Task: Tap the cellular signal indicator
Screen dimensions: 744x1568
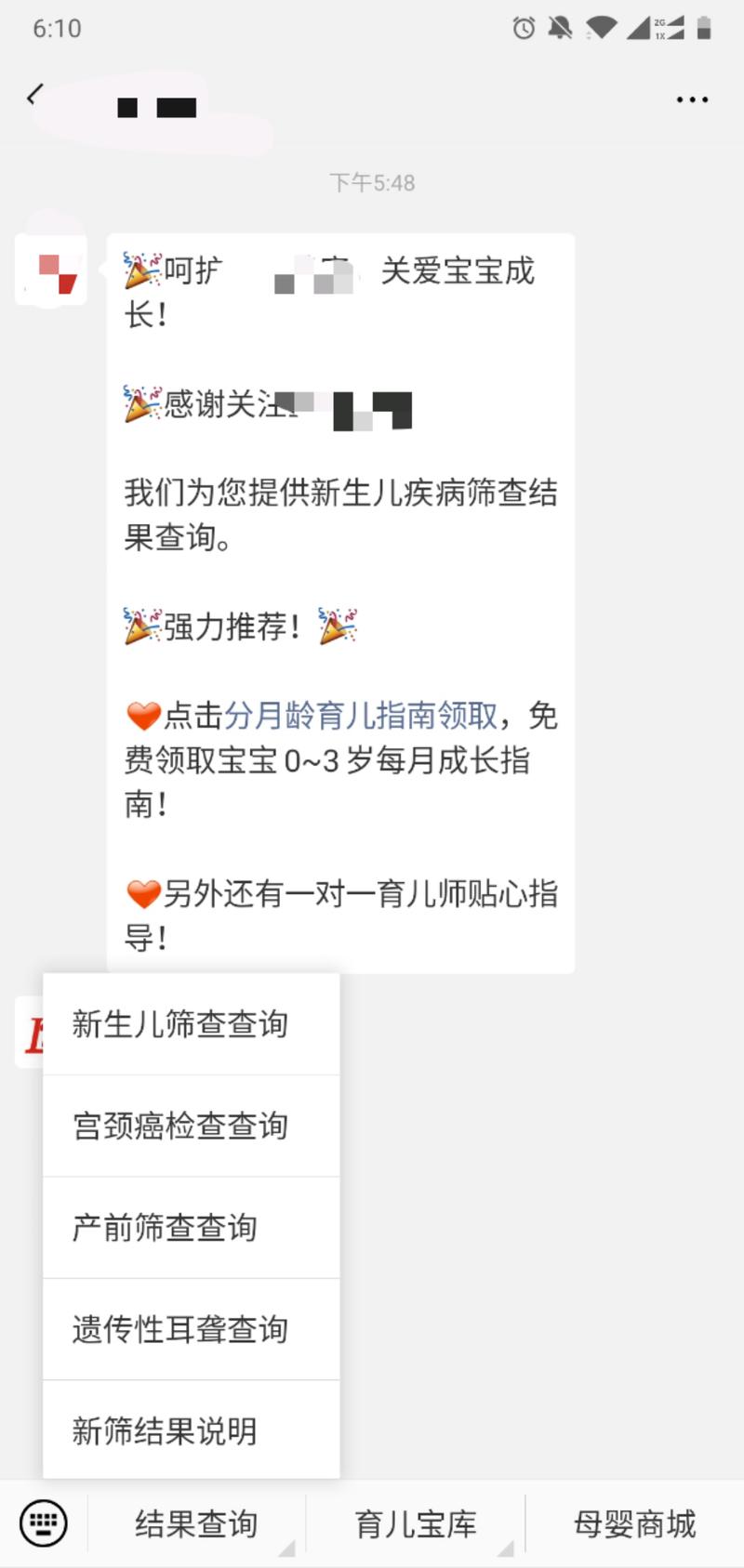Action: click(639, 29)
